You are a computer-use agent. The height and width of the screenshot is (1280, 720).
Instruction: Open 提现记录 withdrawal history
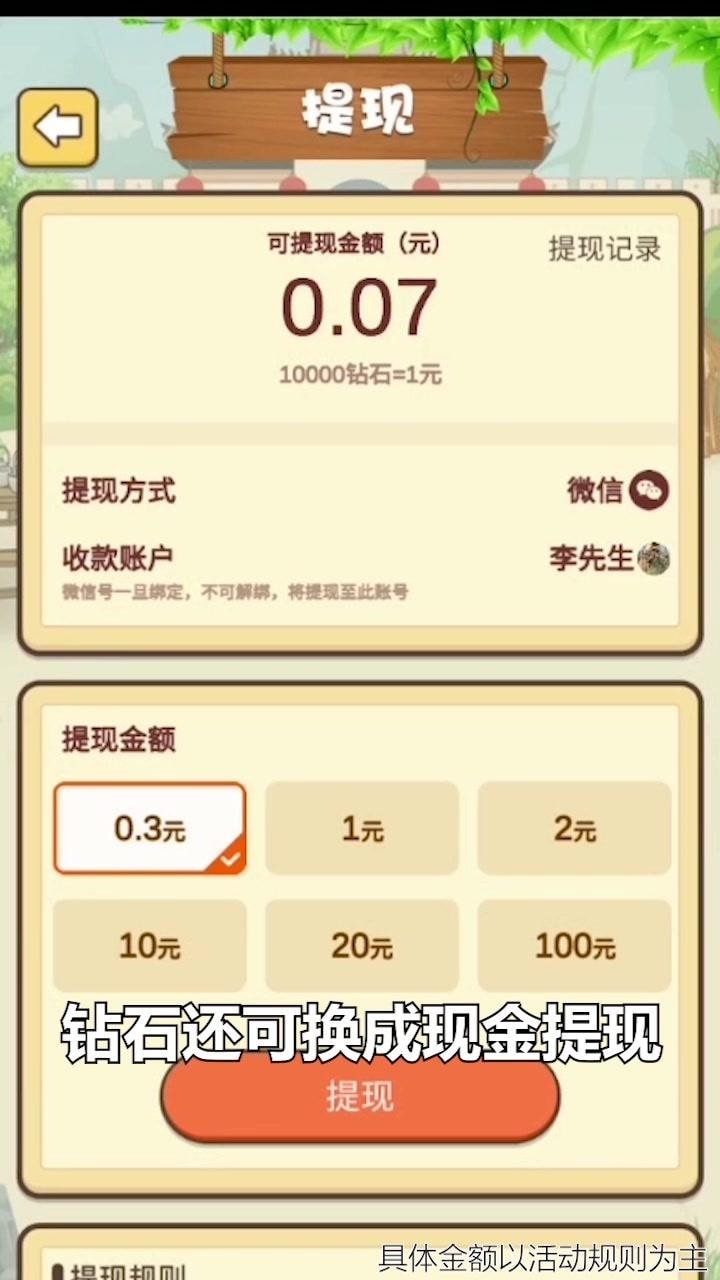click(x=604, y=249)
